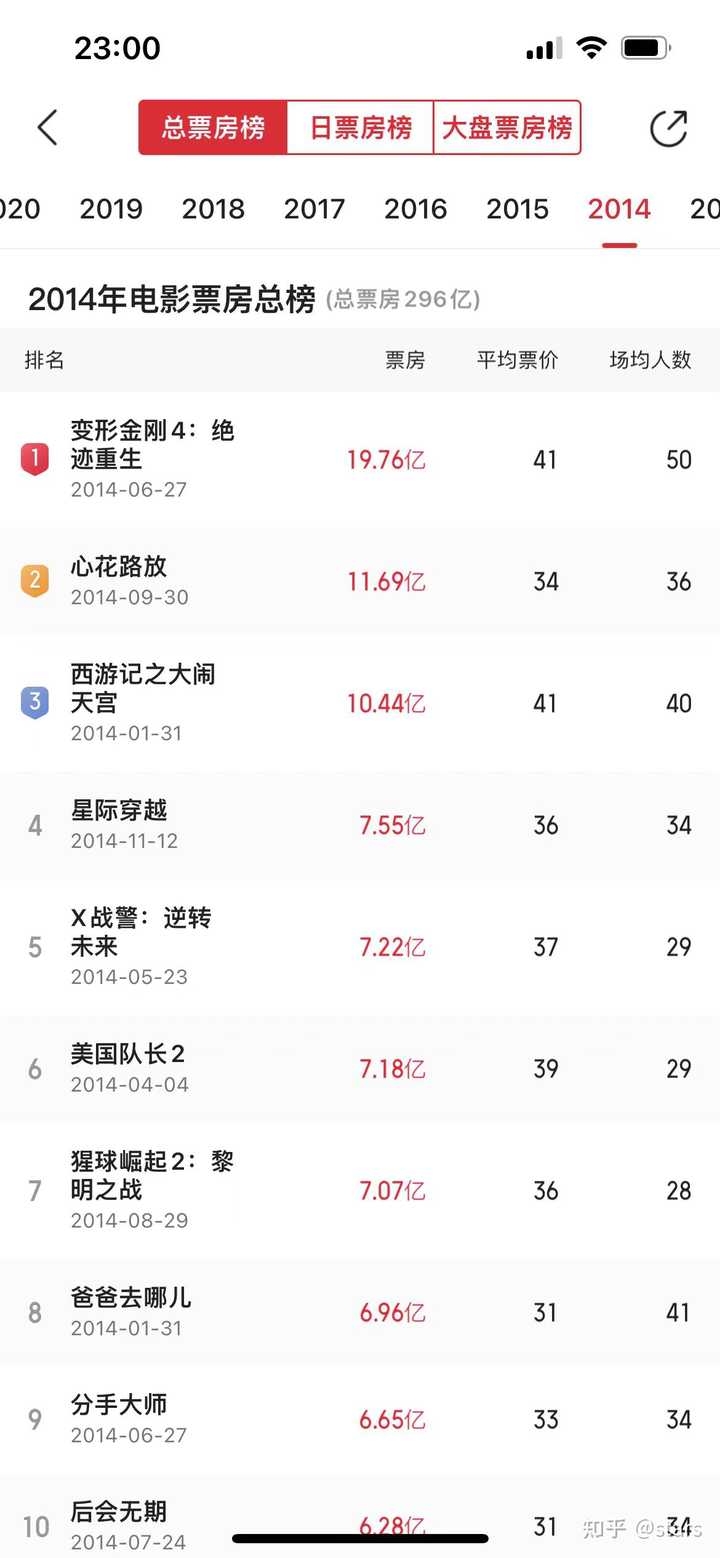
Task: Select the 总票房榜 tab
Action: click(213, 128)
